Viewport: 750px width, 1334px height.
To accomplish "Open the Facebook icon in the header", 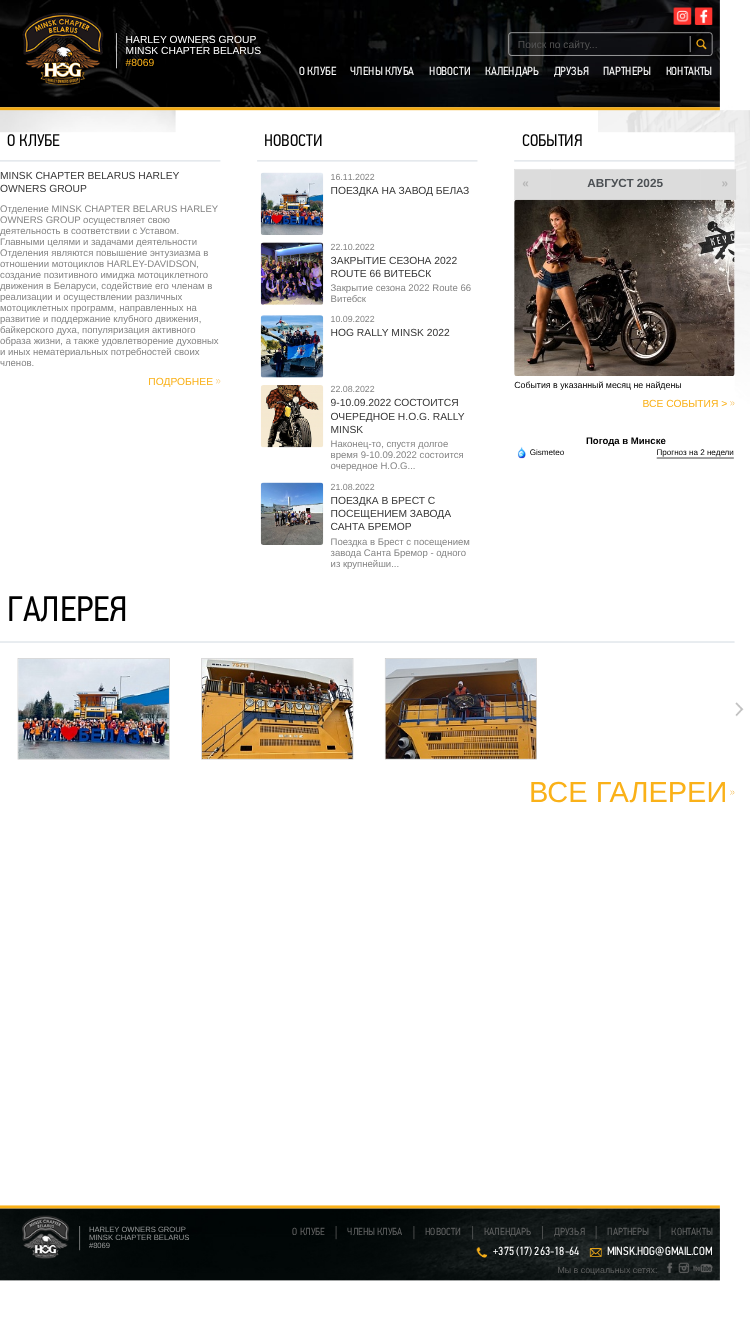I will coord(703,16).
